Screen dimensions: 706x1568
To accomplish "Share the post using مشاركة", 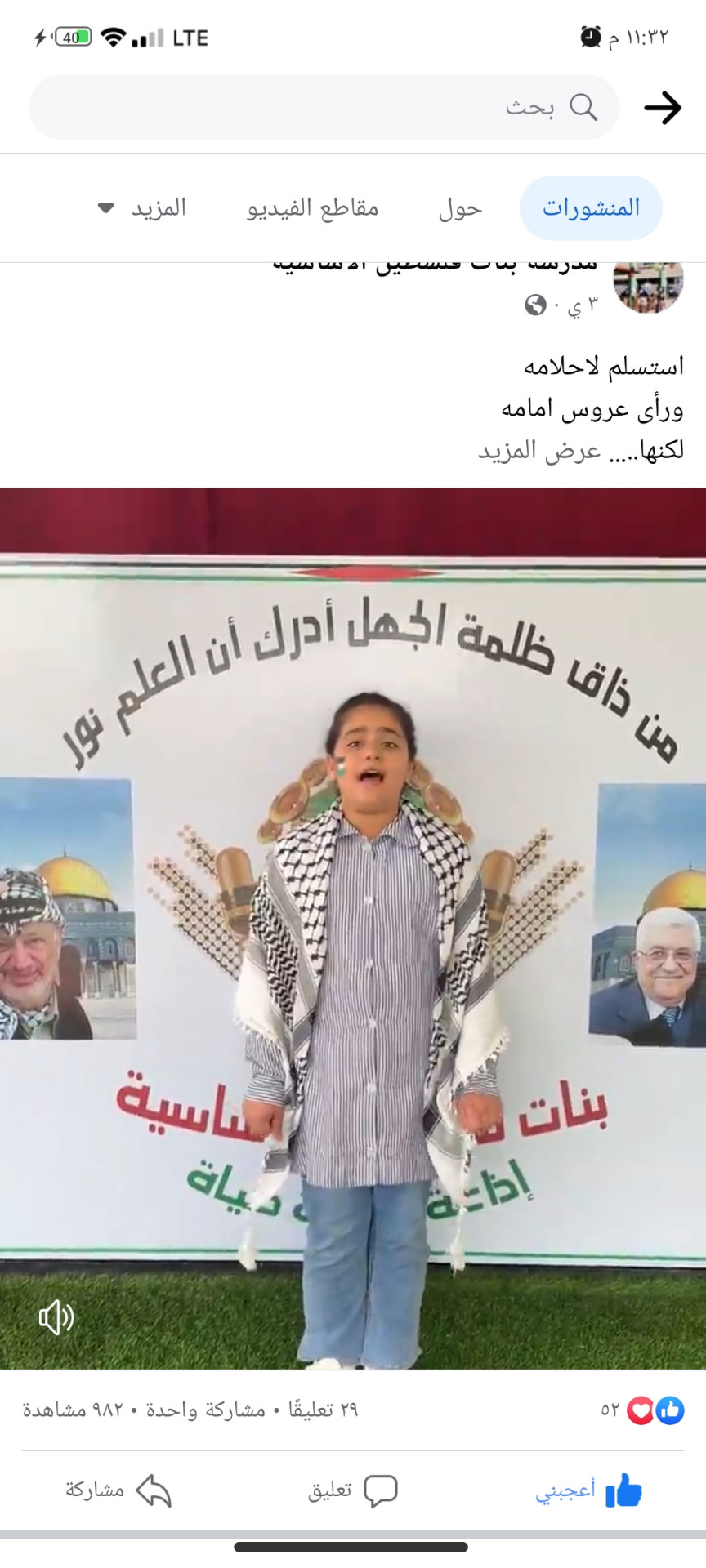I will tap(118, 1490).
